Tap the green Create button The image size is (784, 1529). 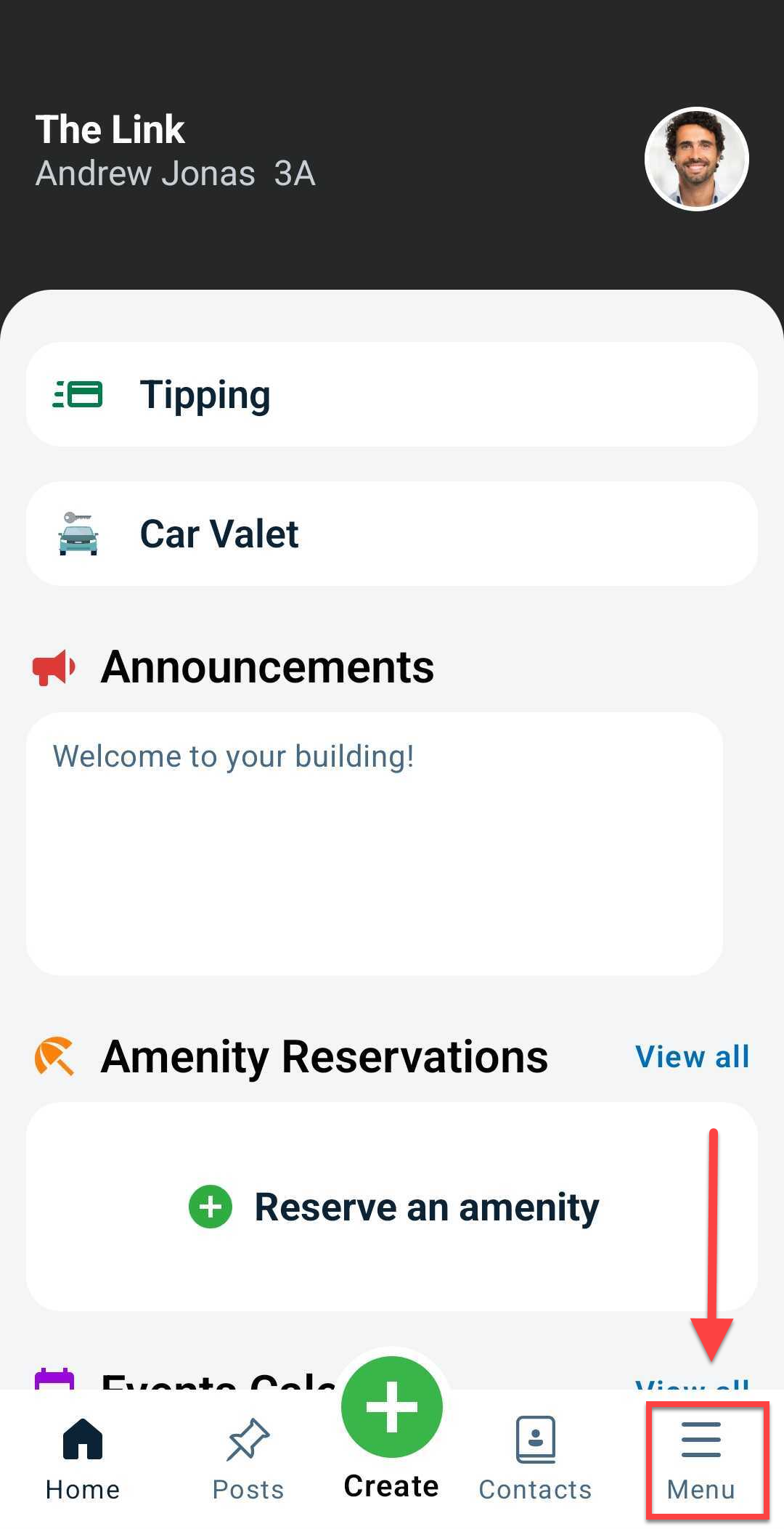point(392,1408)
